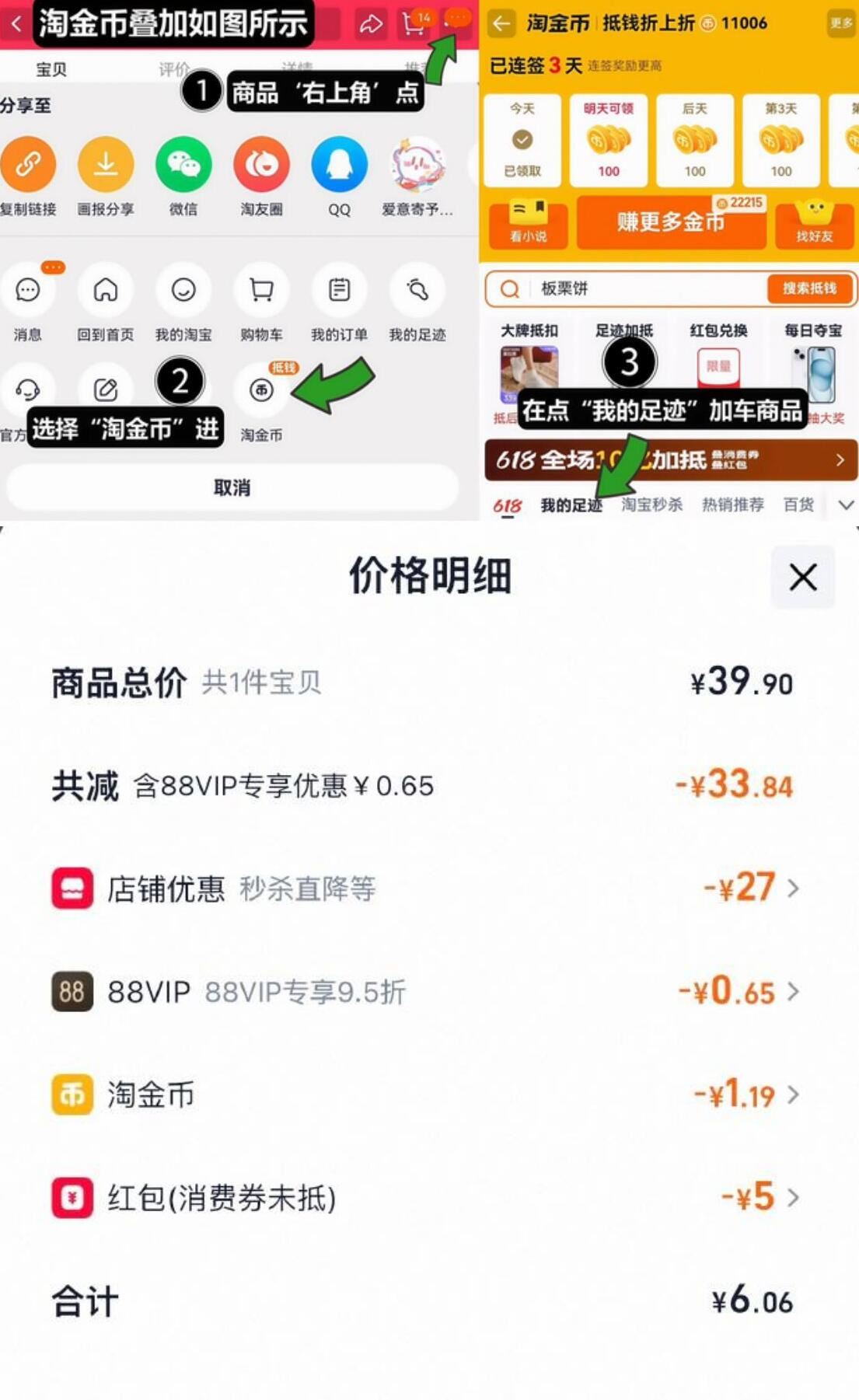Viewport: 859px width, 1400px height.
Task: Open 淘金币 deduction details via its chevron
Action: pos(794,1094)
